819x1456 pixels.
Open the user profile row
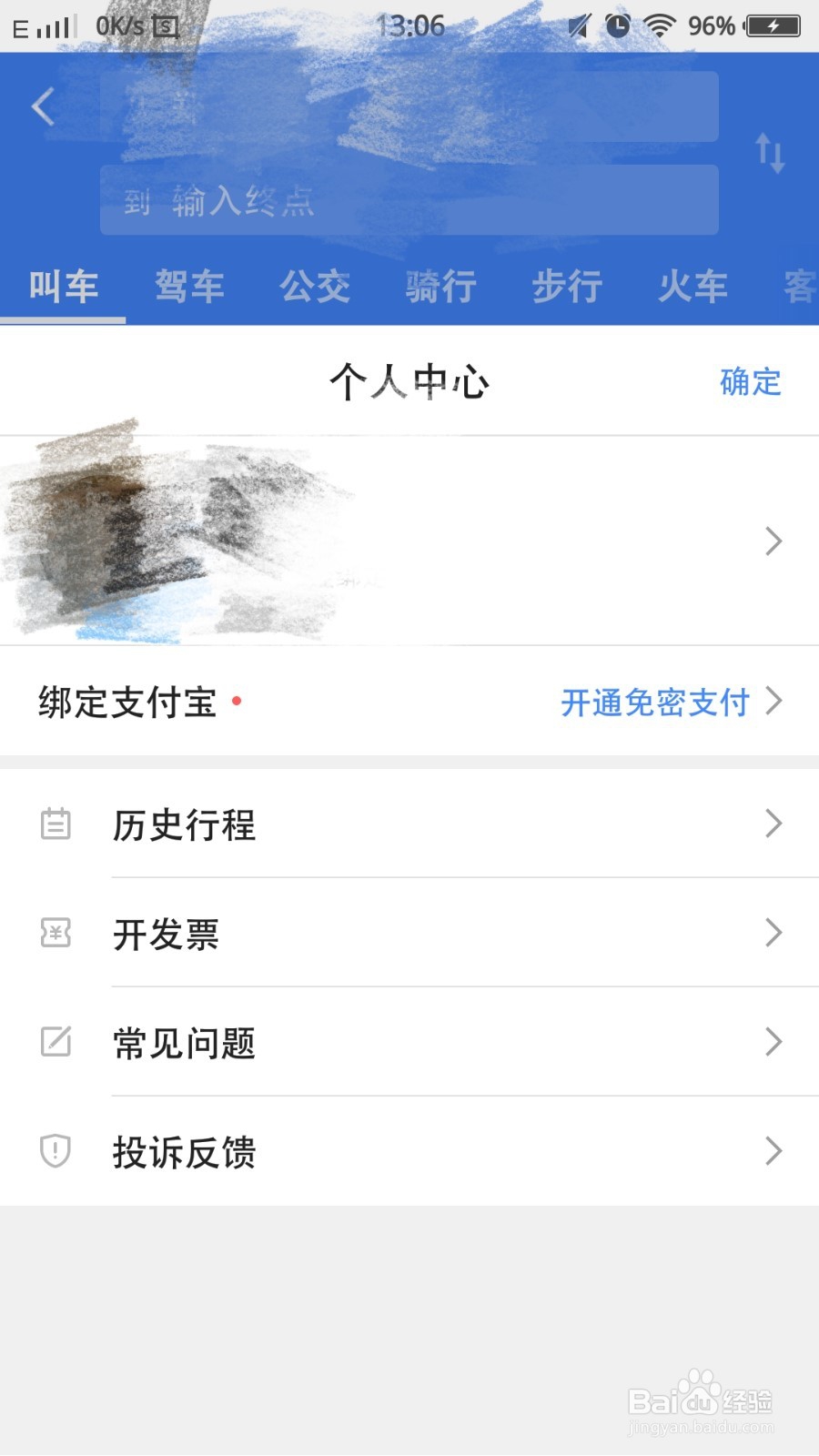click(409, 541)
